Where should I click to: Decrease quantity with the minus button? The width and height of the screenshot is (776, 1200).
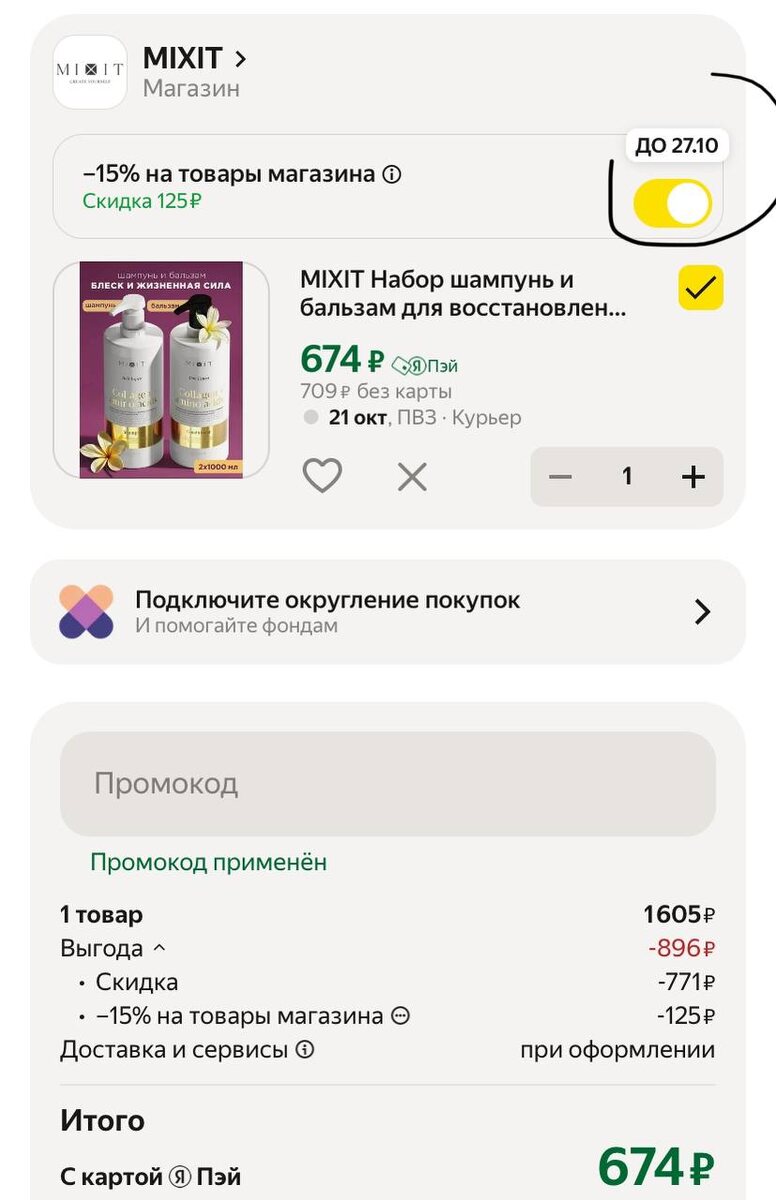pyautogui.click(x=560, y=477)
